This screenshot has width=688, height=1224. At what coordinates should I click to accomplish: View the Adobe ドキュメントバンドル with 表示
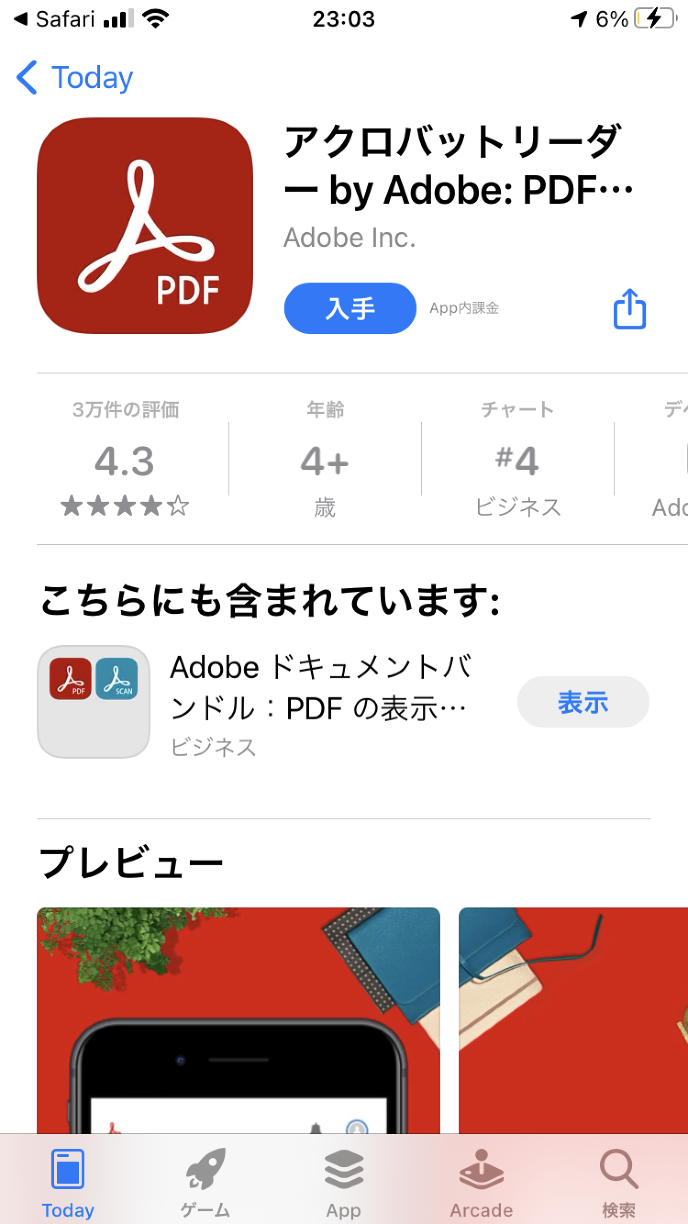click(582, 702)
